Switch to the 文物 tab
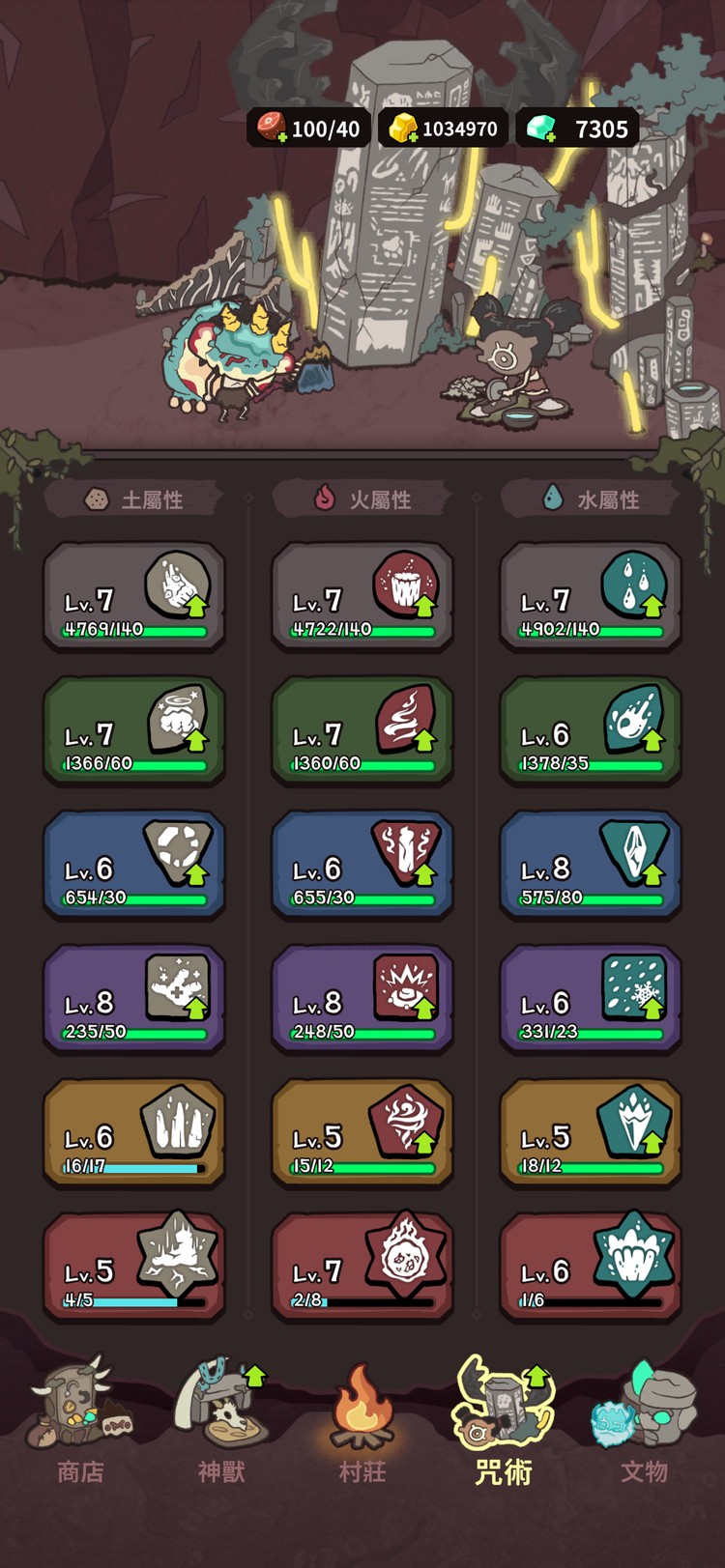The image size is (725, 1568). pyautogui.click(x=644, y=1420)
